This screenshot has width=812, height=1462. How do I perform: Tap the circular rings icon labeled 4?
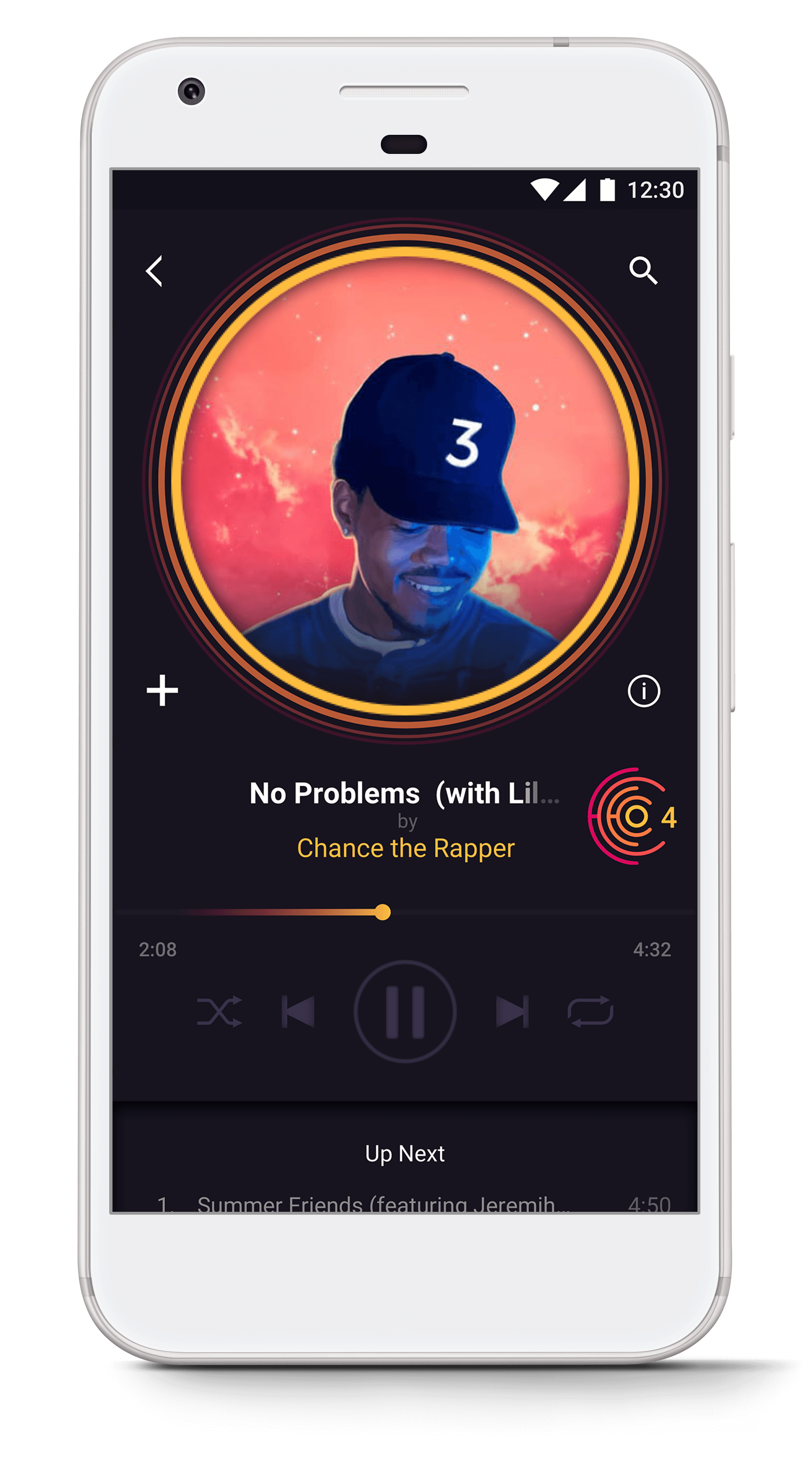coord(632,816)
